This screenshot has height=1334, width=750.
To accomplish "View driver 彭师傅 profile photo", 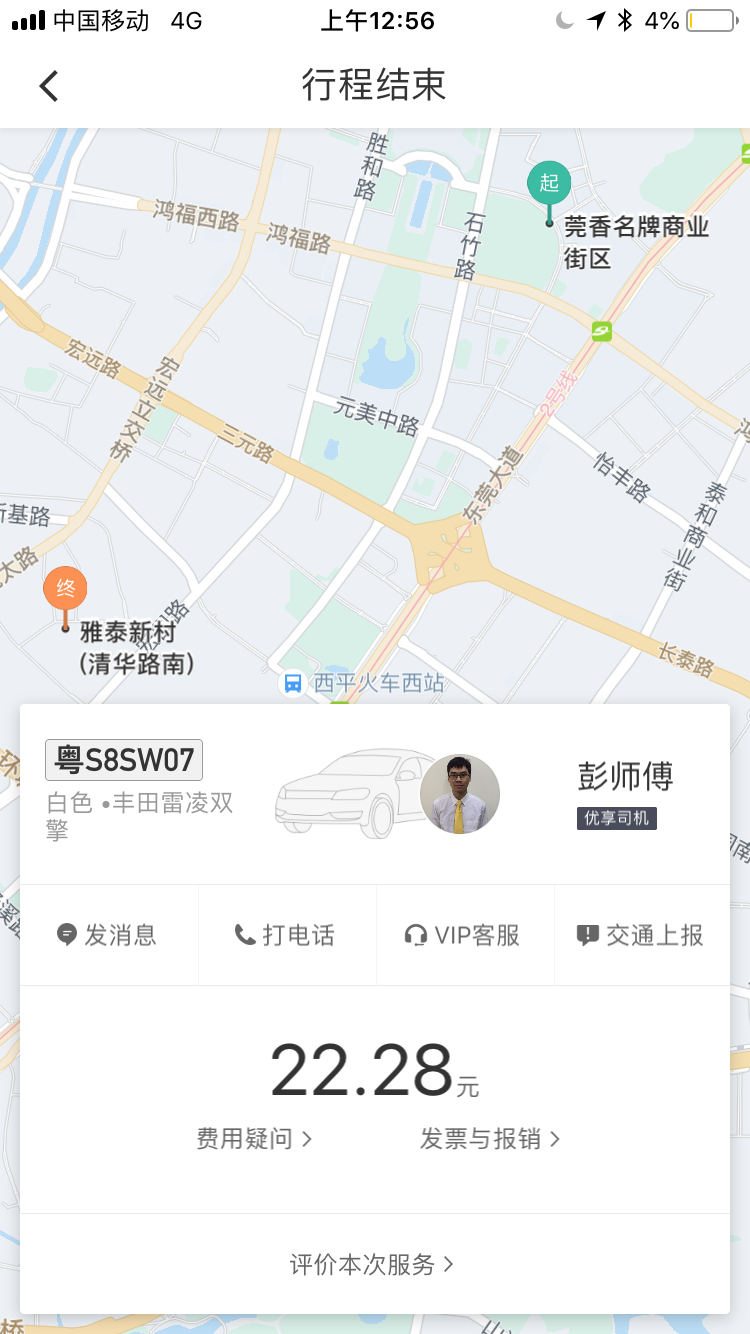I will click(460, 794).
